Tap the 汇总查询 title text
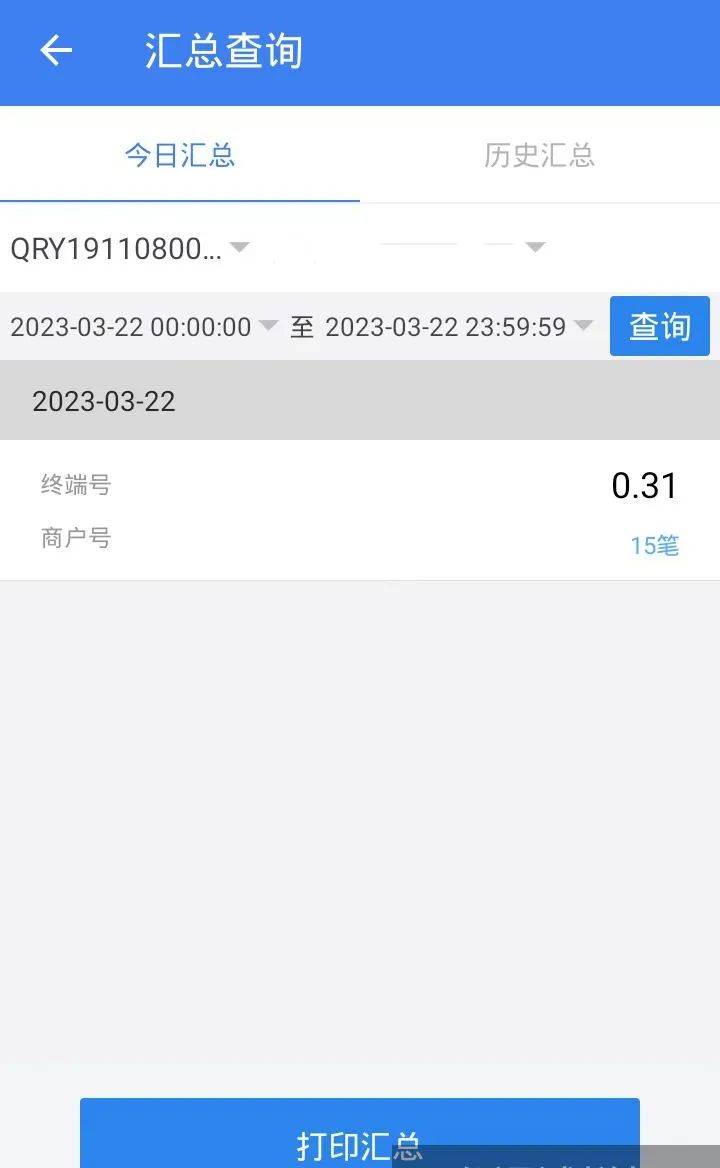The width and height of the screenshot is (720, 1168). point(223,52)
